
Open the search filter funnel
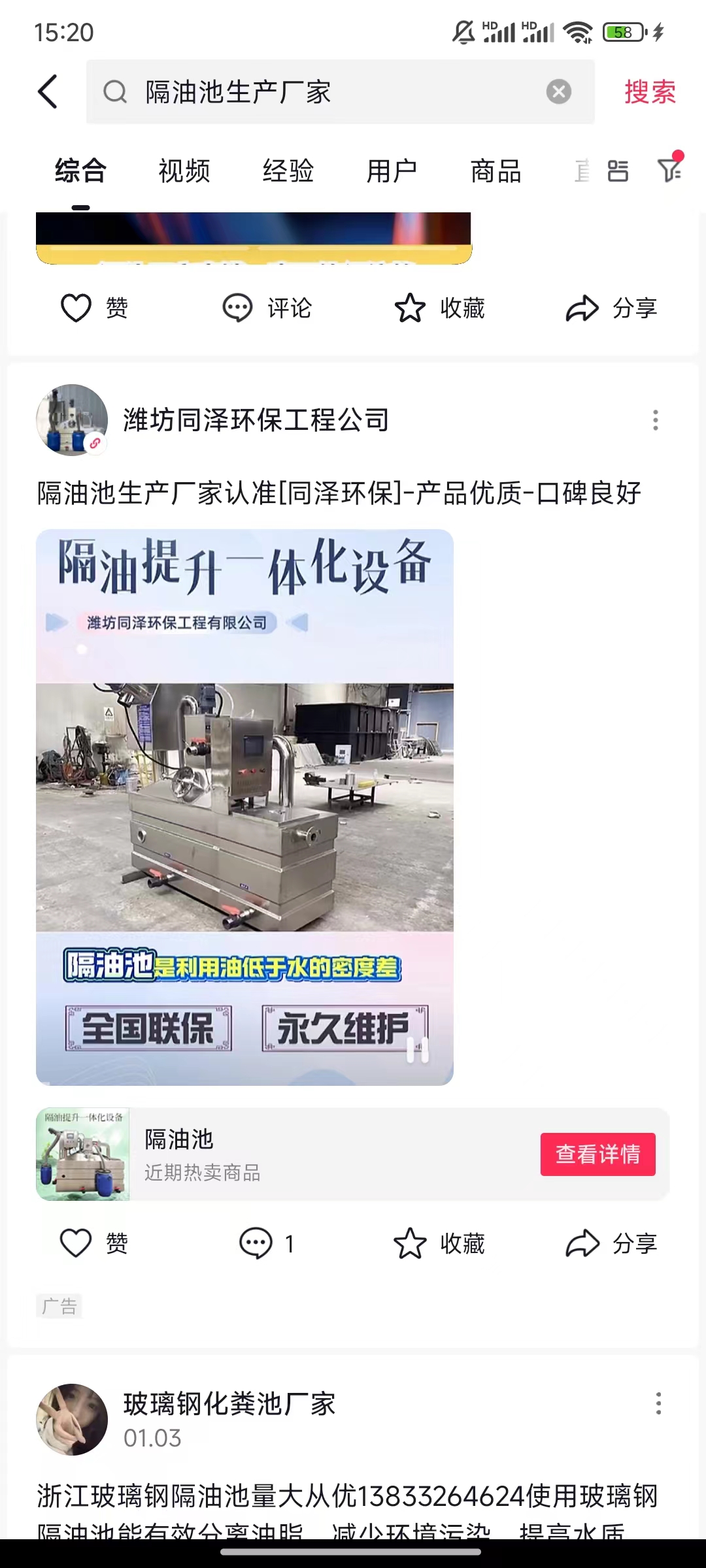click(x=670, y=170)
